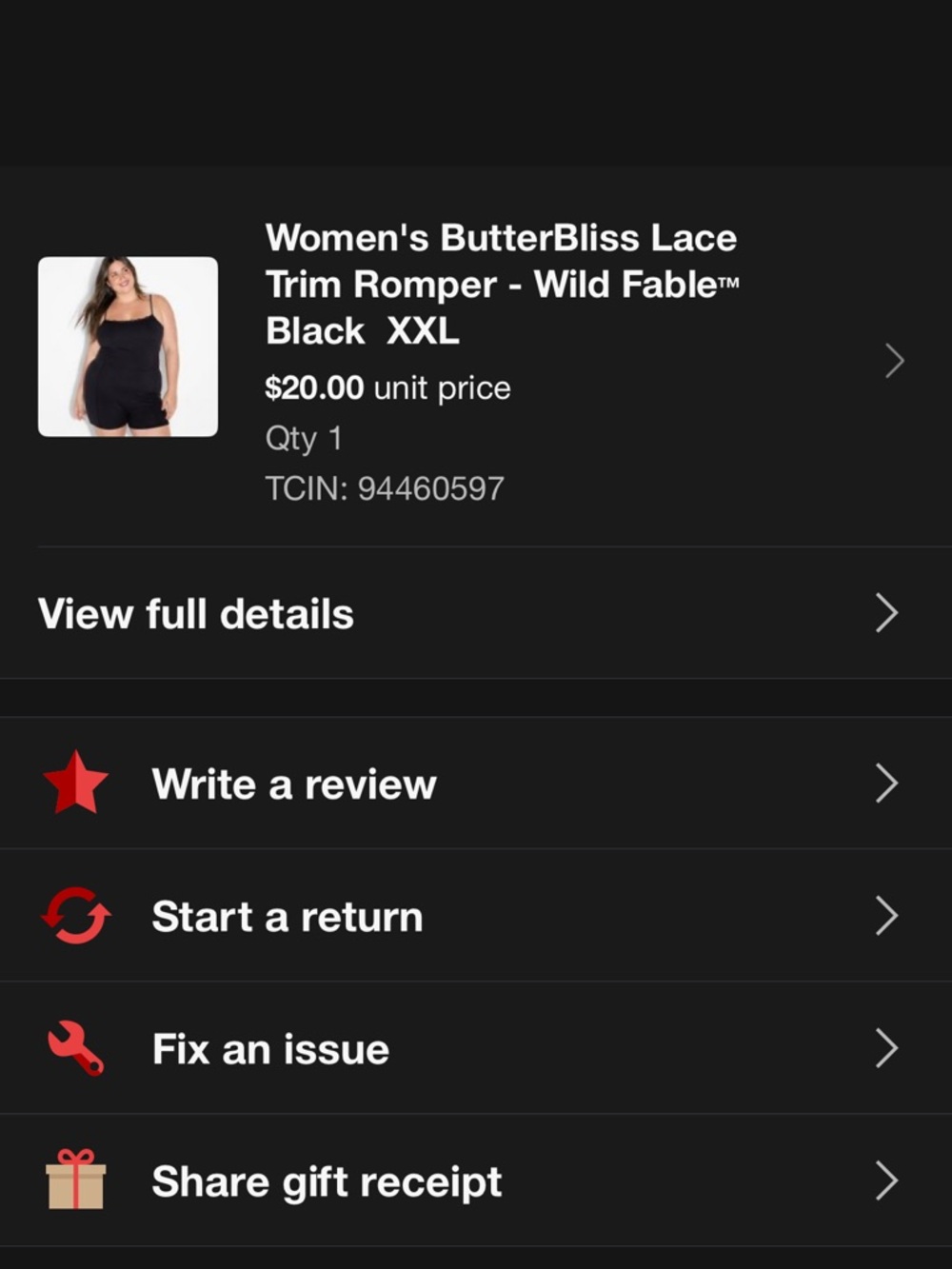Select Fix an issue
The width and height of the screenshot is (952, 1269).
tap(271, 1049)
